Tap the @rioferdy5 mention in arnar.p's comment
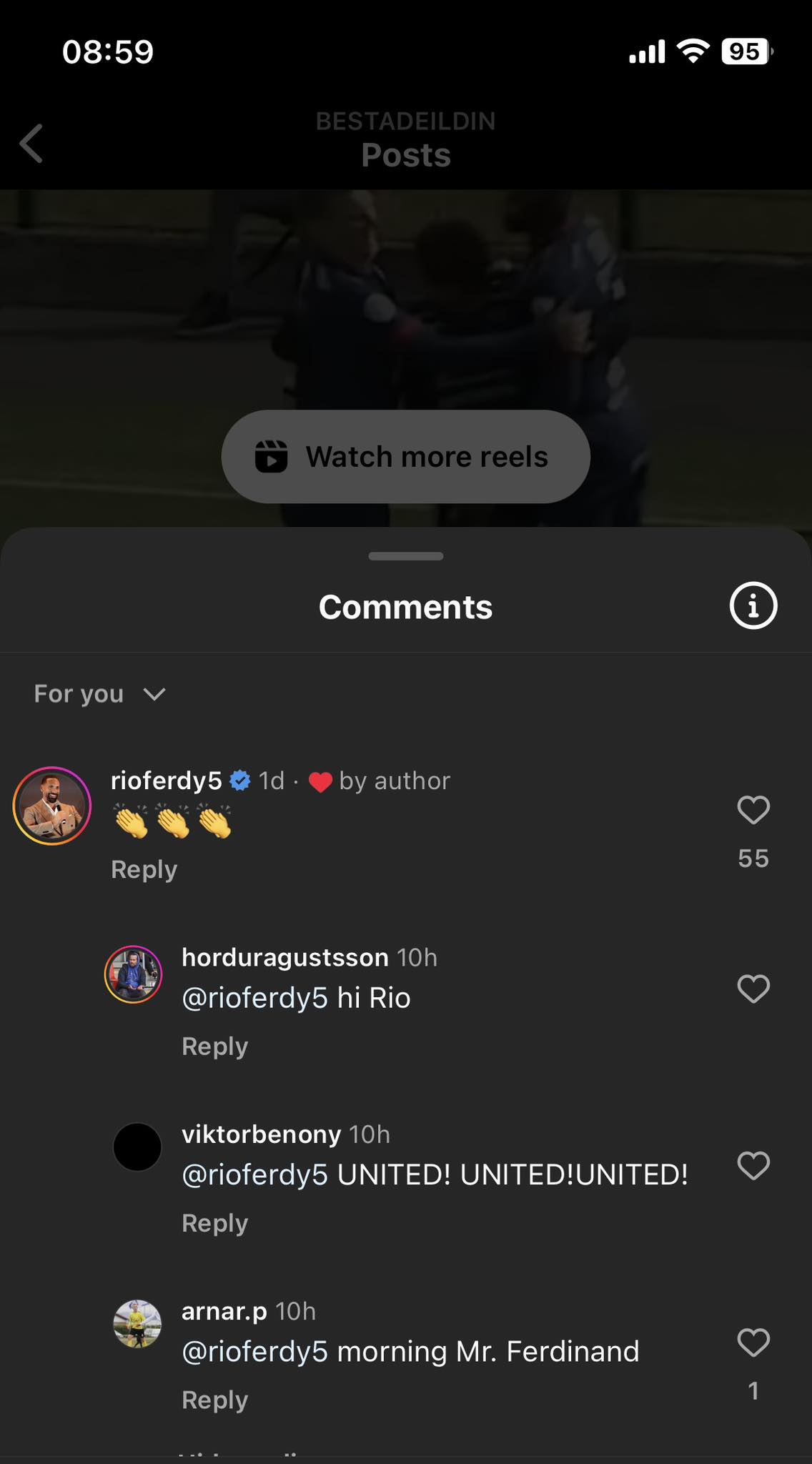 click(254, 1352)
